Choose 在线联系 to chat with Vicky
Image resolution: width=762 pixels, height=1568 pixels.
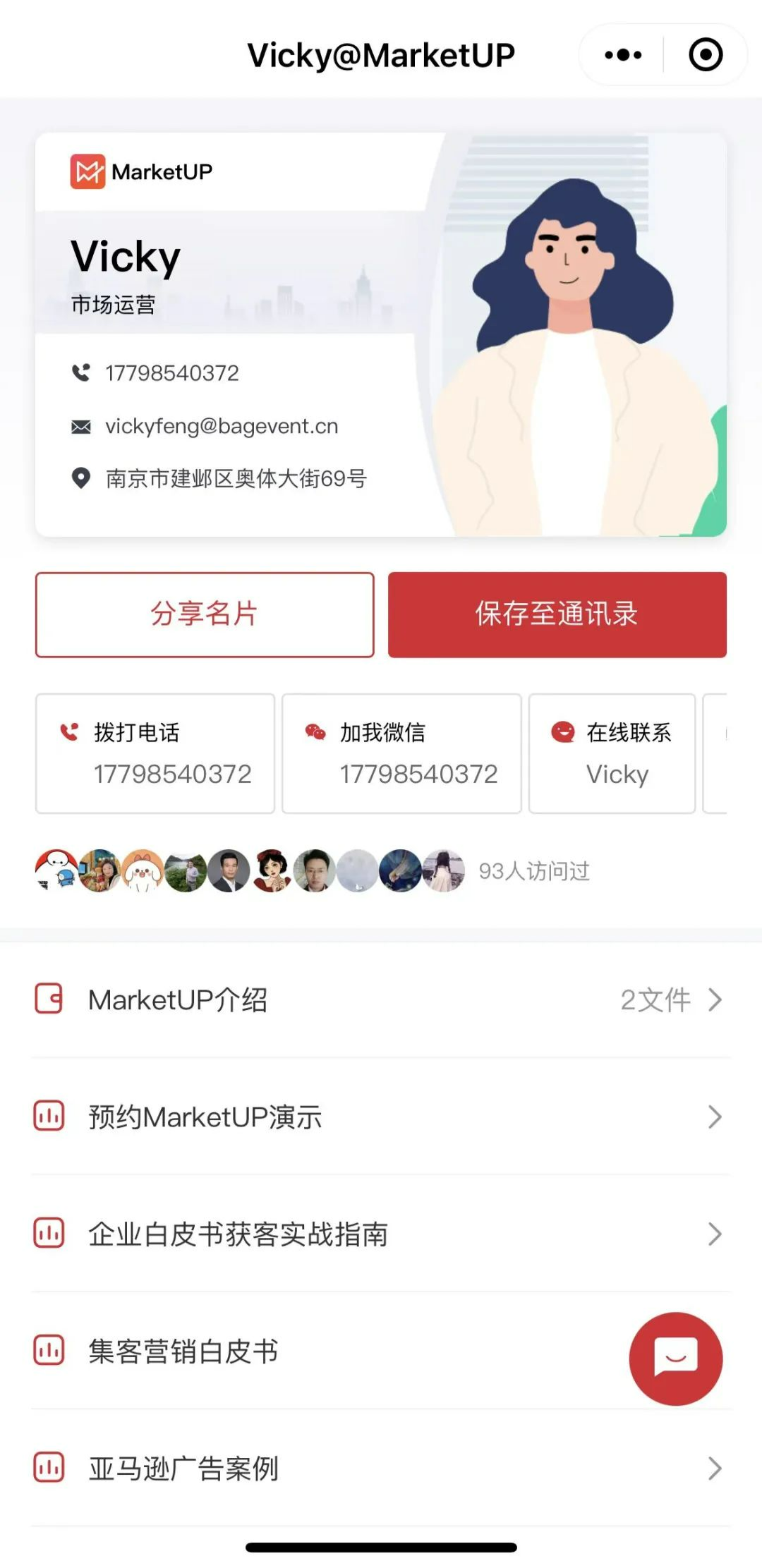click(612, 753)
